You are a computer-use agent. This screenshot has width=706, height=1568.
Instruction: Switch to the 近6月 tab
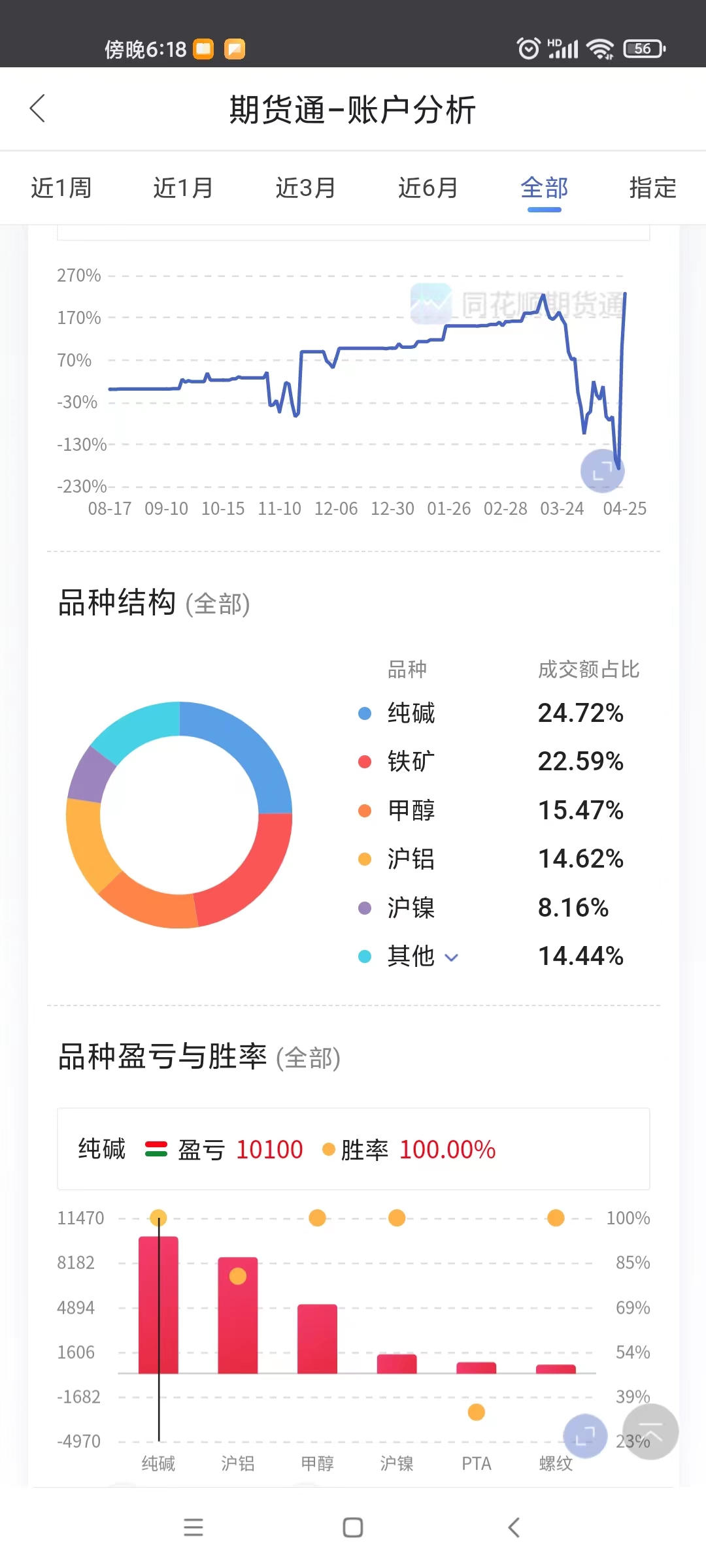coord(428,188)
